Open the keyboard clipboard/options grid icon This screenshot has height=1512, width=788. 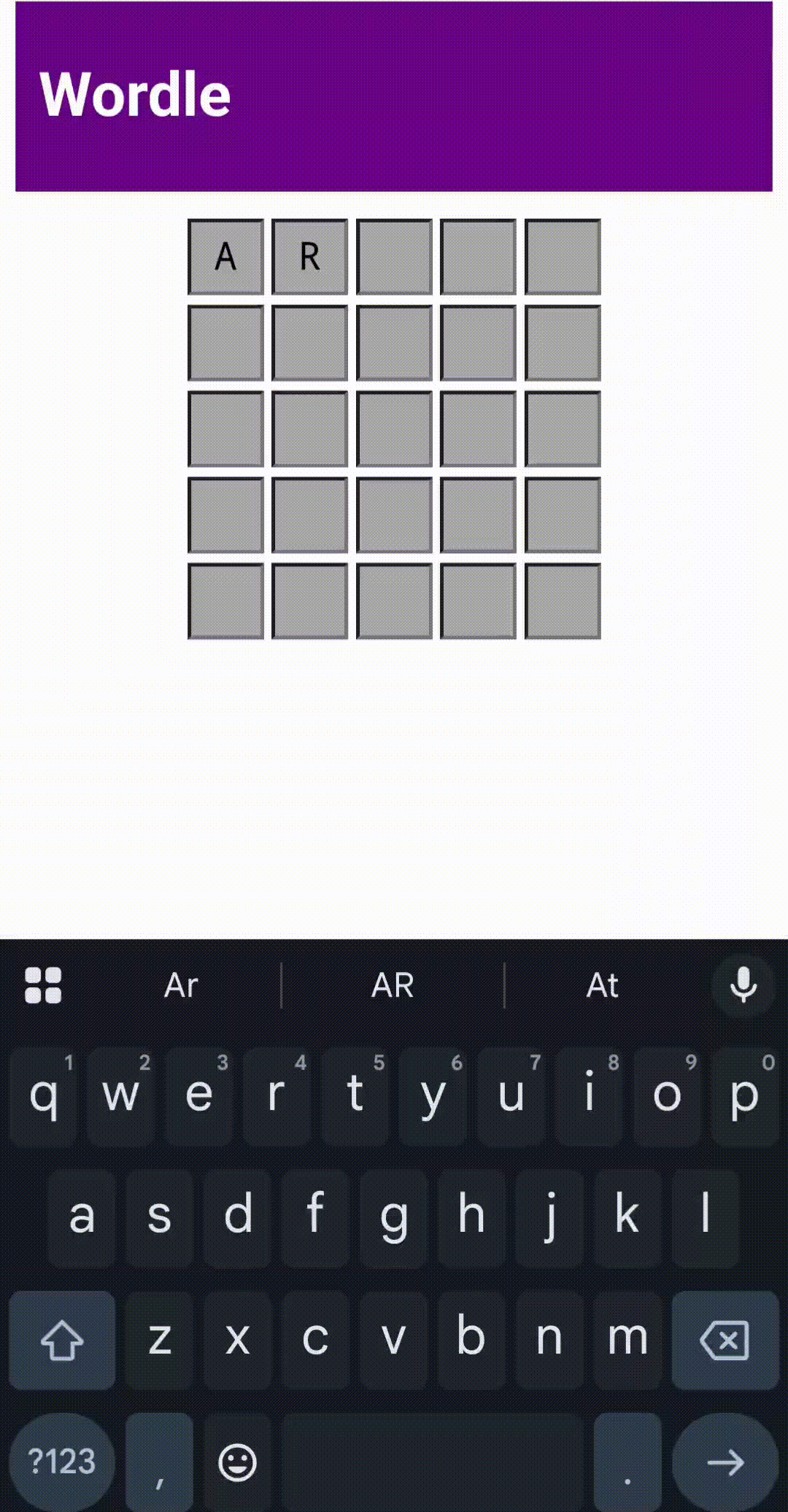pos(42,985)
